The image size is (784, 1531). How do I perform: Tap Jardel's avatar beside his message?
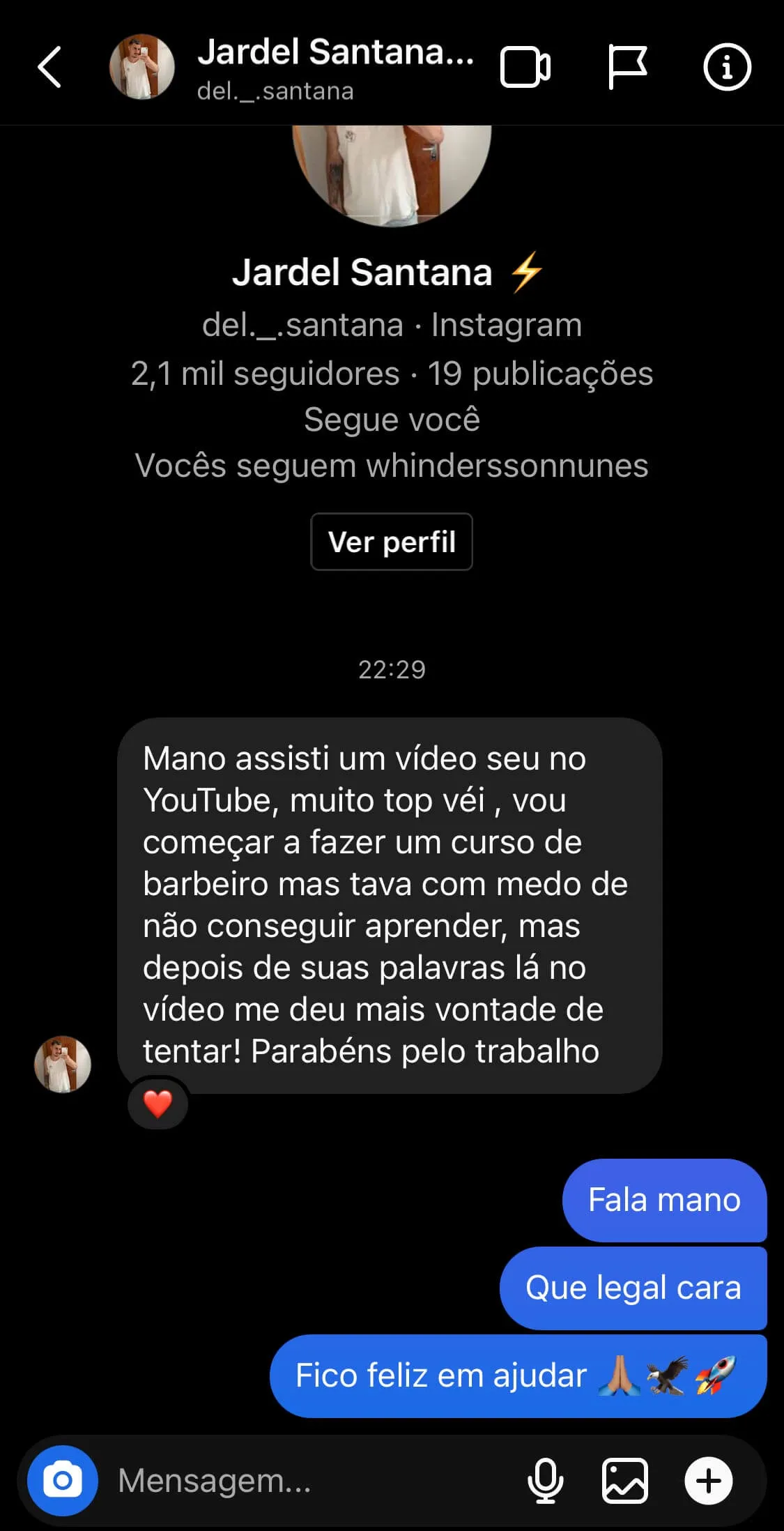point(63,1064)
